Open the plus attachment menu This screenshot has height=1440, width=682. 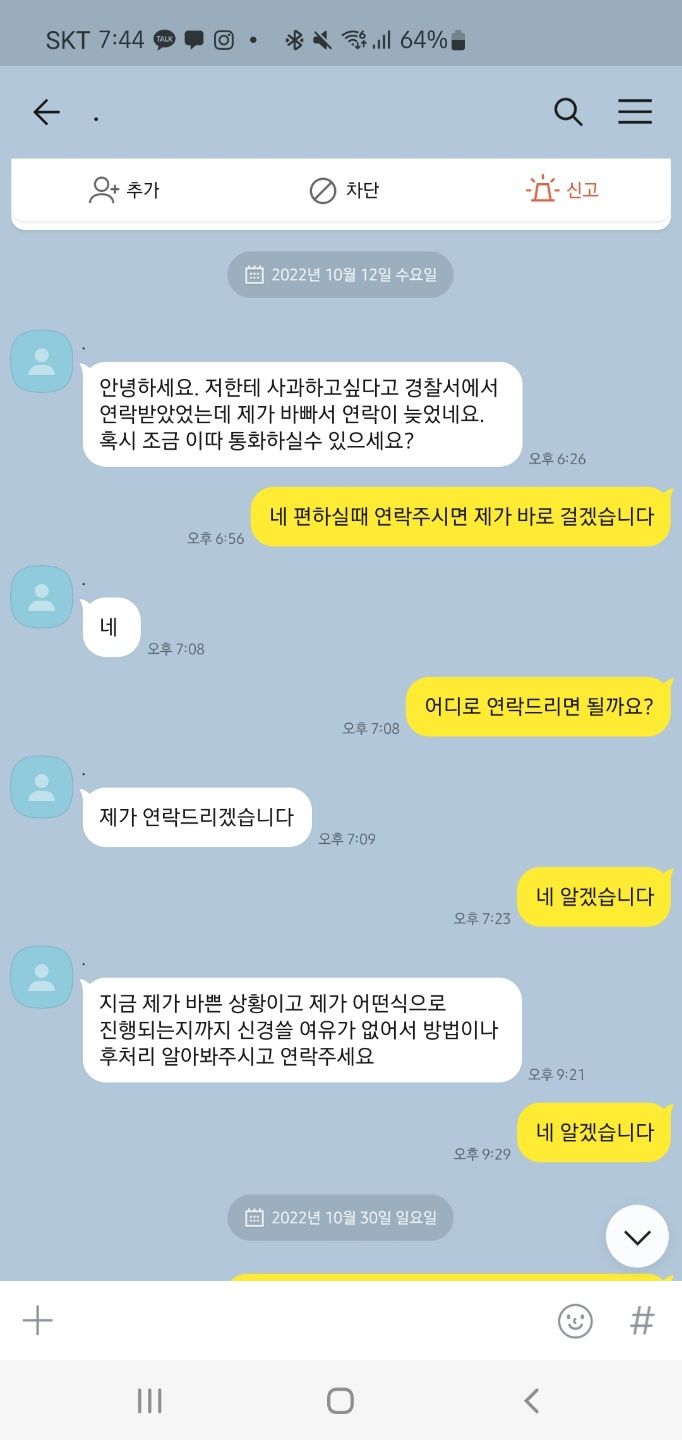click(x=38, y=1321)
